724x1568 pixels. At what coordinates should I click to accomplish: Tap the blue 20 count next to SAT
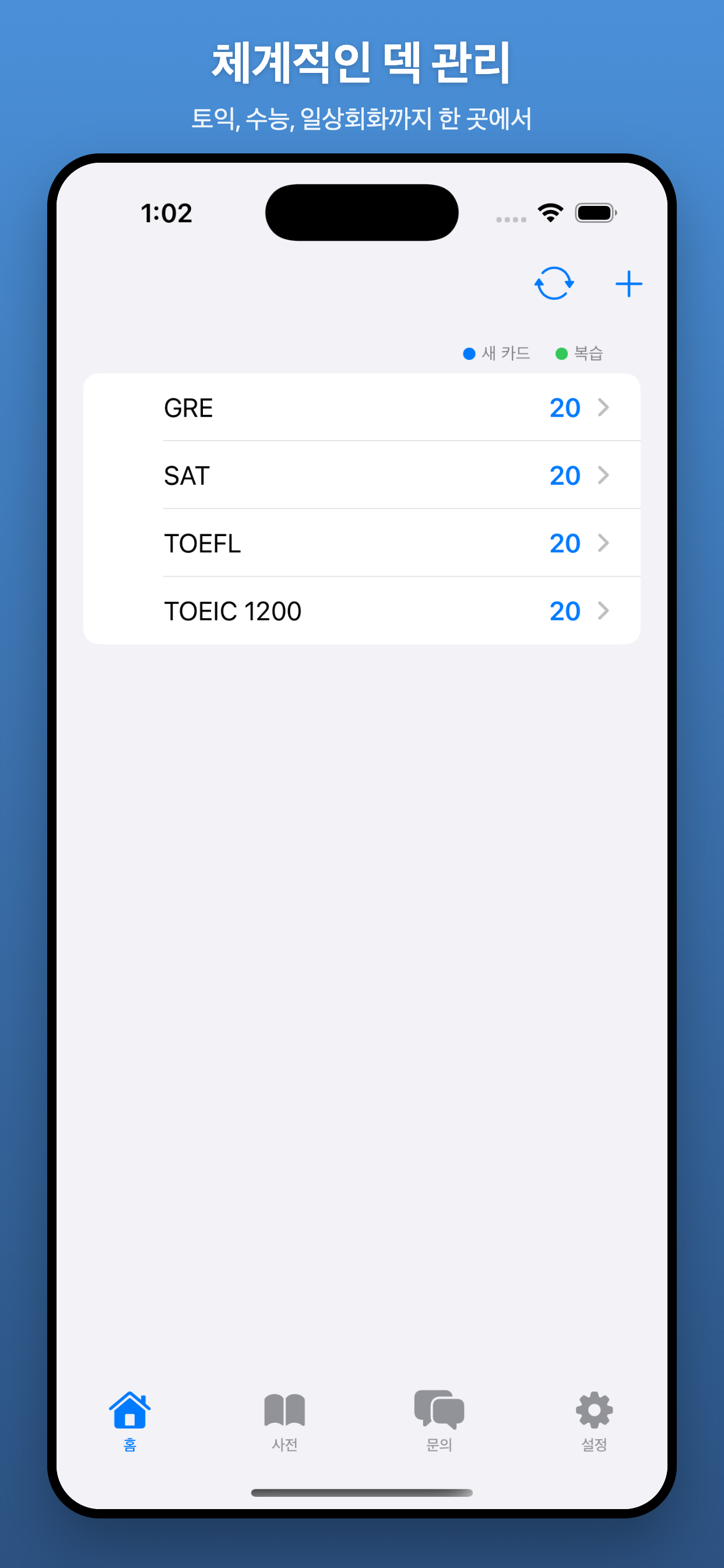pos(565,476)
